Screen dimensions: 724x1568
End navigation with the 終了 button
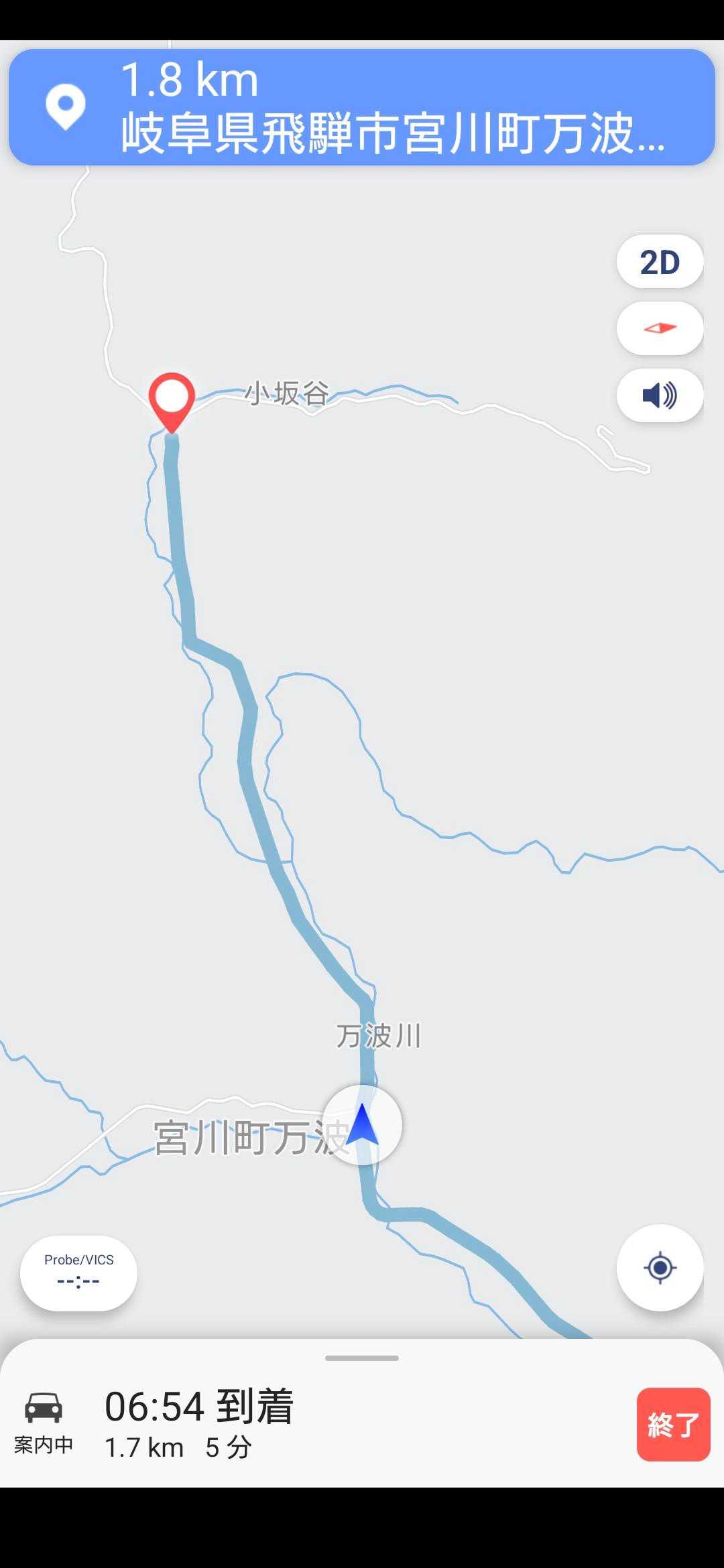(x=673, y=1424)
